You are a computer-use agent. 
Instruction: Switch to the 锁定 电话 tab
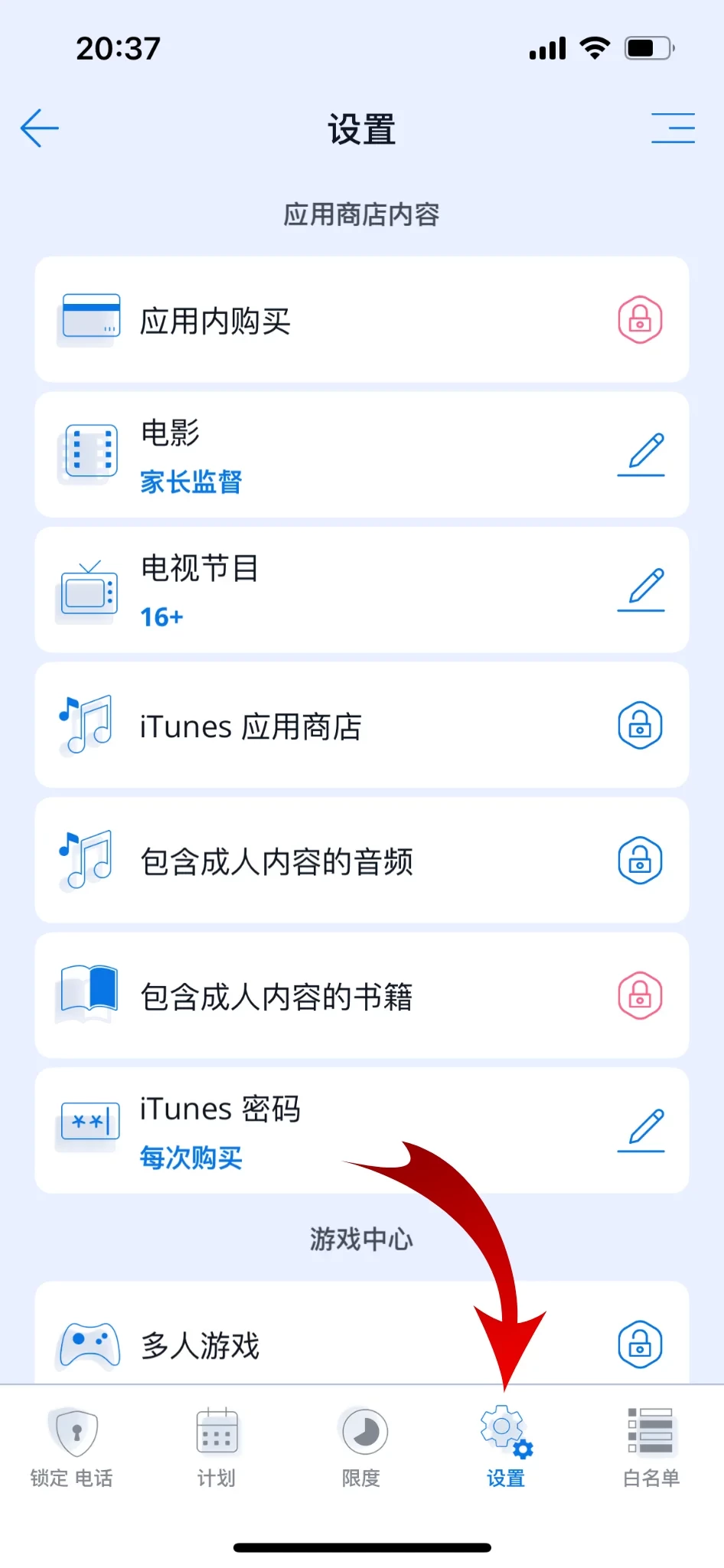pos(72,1445)
